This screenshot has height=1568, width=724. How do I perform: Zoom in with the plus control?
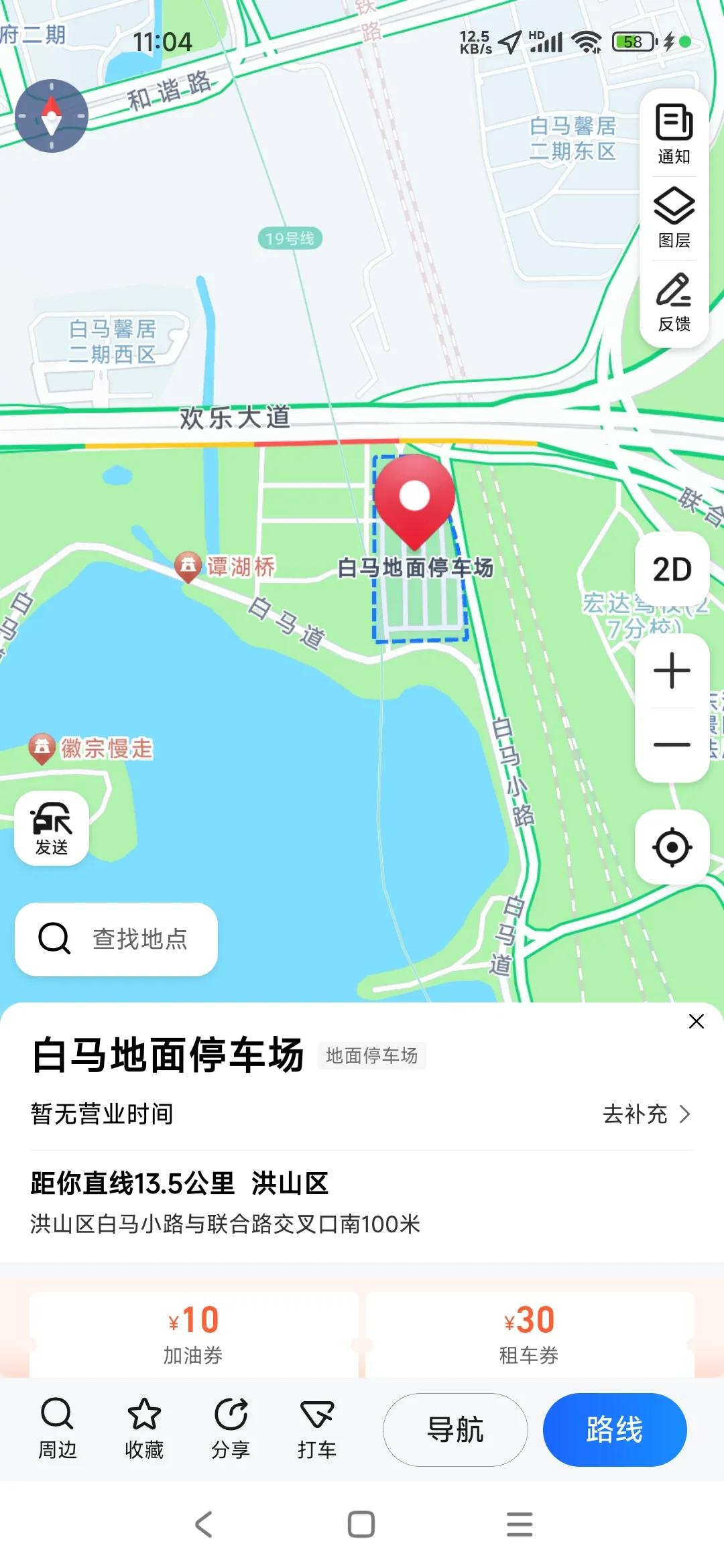click(x=672, y=671)
